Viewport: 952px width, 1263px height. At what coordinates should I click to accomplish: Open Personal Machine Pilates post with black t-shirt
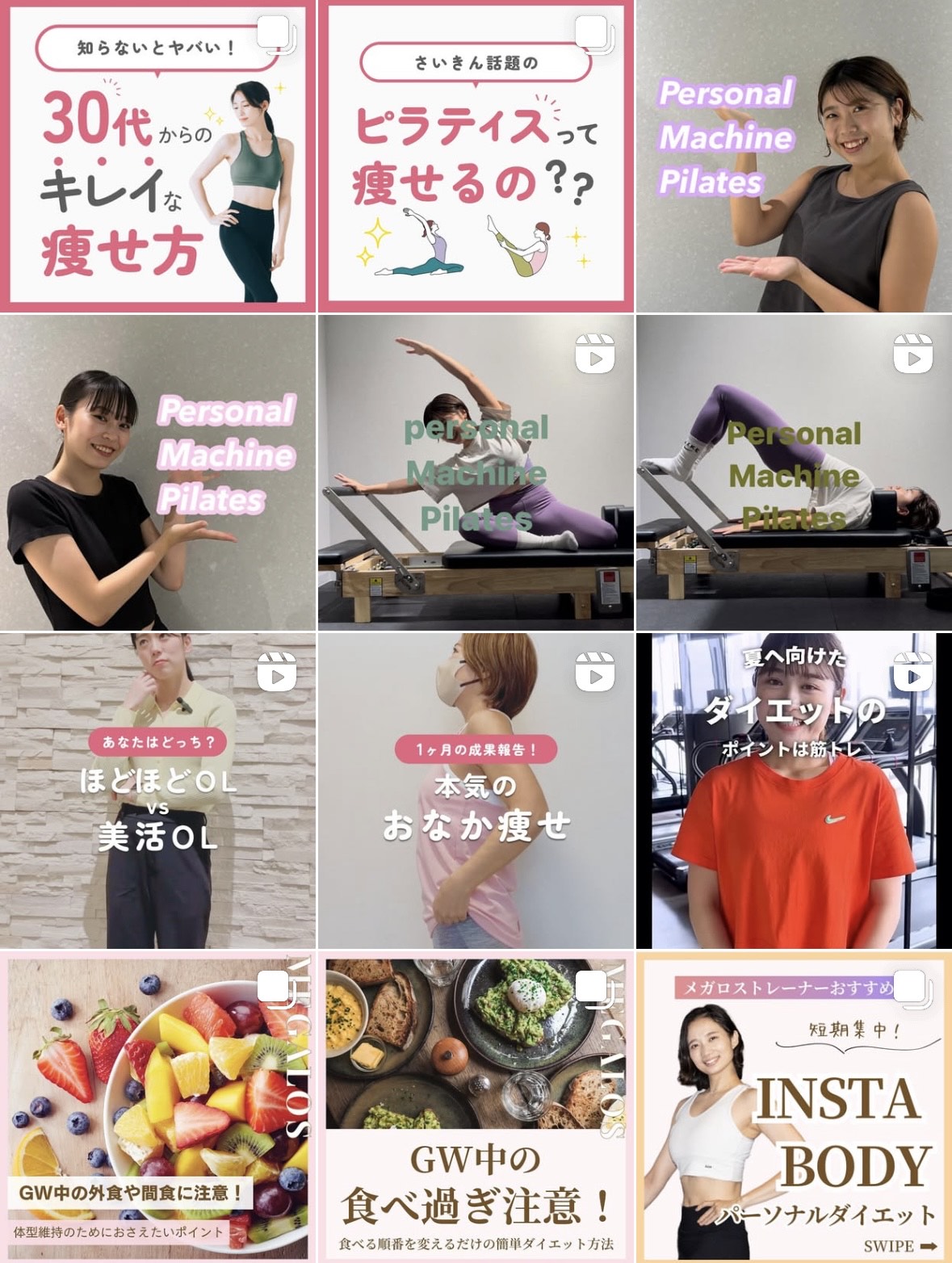coord(157,472)
